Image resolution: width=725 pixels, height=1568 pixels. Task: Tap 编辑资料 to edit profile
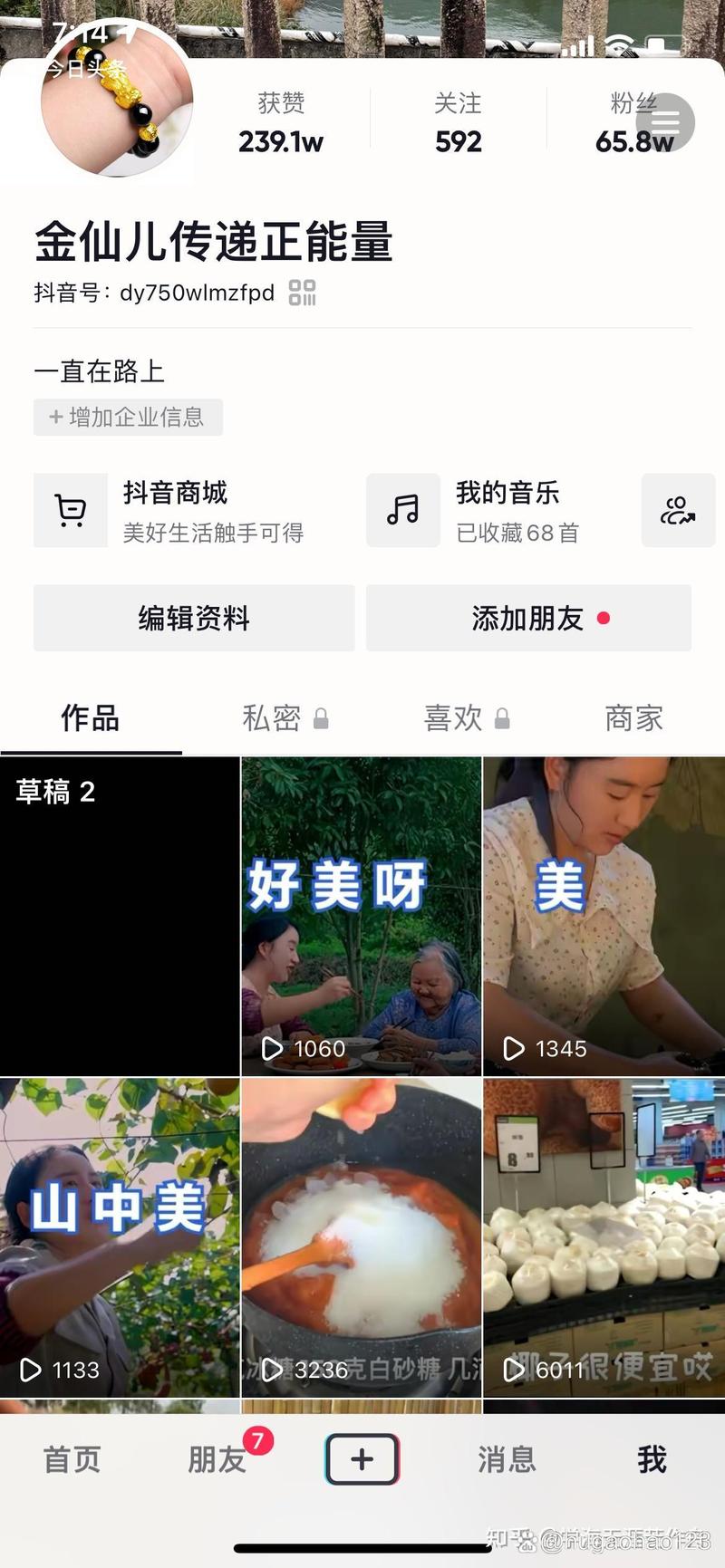(193, 619)
